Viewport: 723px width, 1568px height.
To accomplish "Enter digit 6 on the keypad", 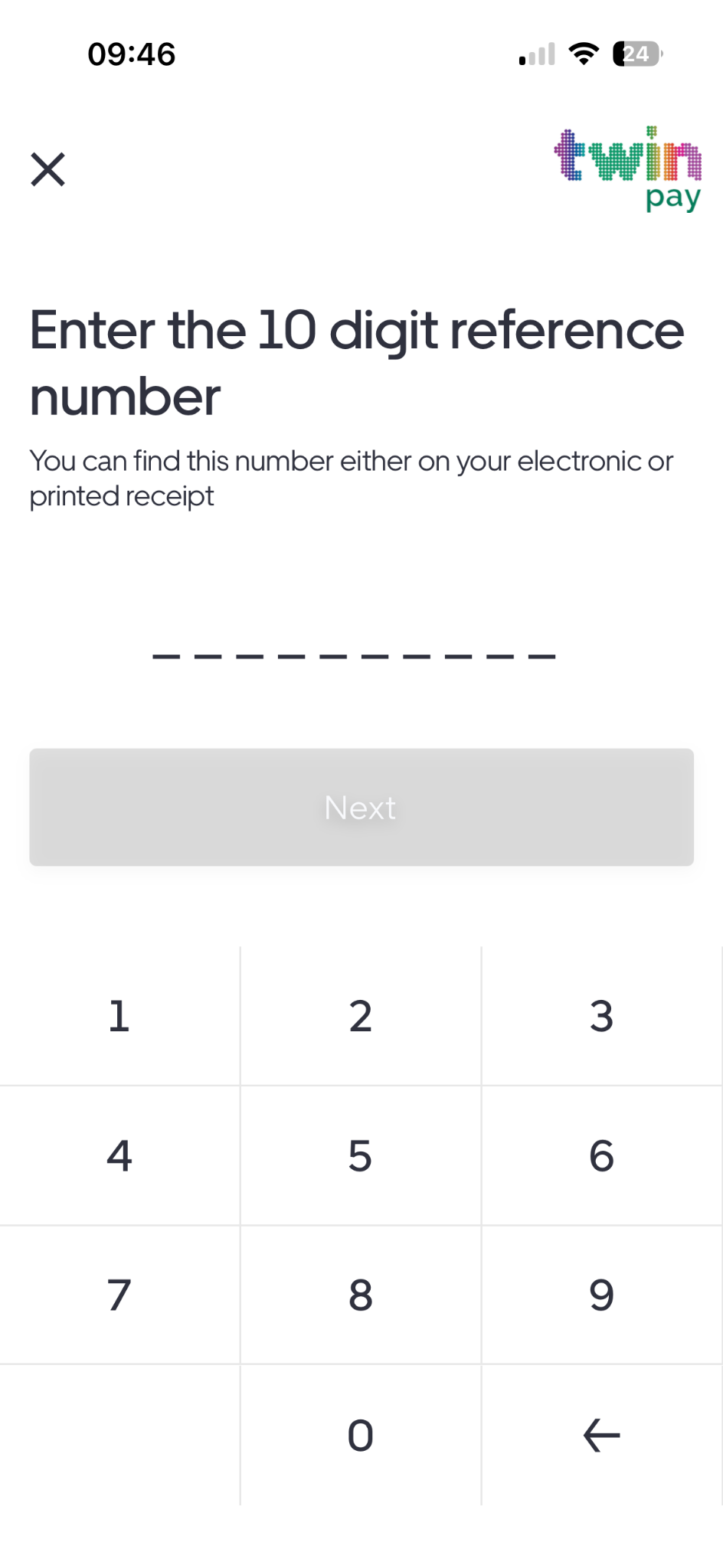I will 602,1155.
